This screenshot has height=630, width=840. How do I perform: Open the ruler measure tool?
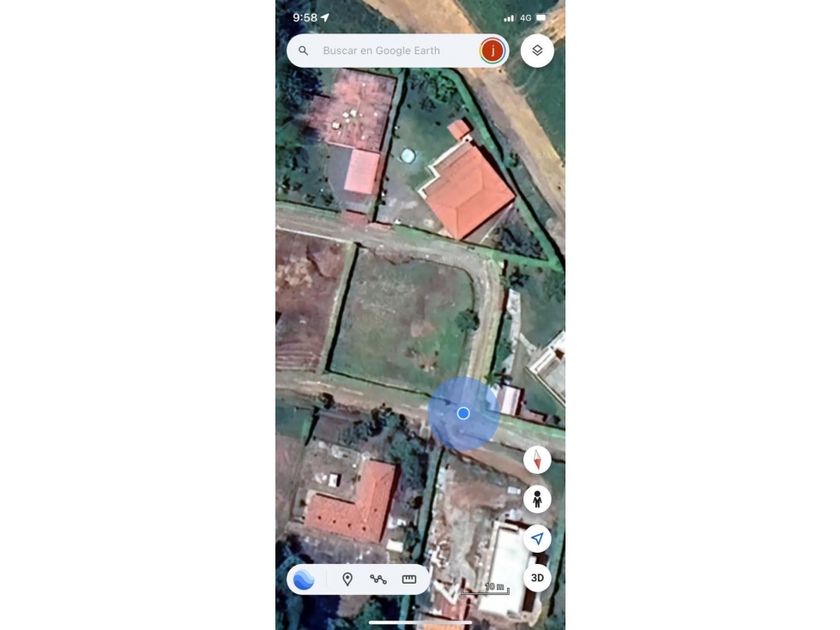point(409,579)
